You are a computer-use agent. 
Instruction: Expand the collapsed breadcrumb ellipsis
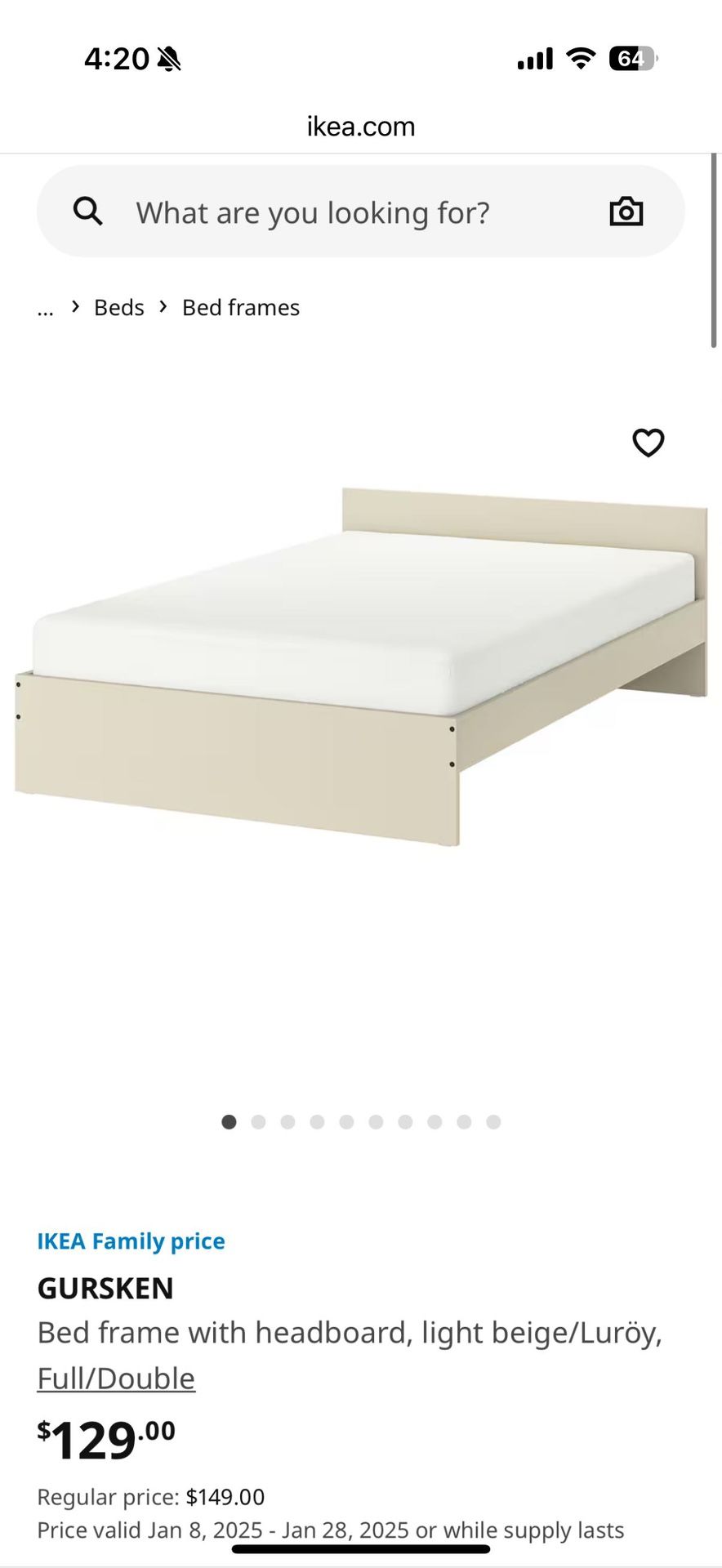46,308
